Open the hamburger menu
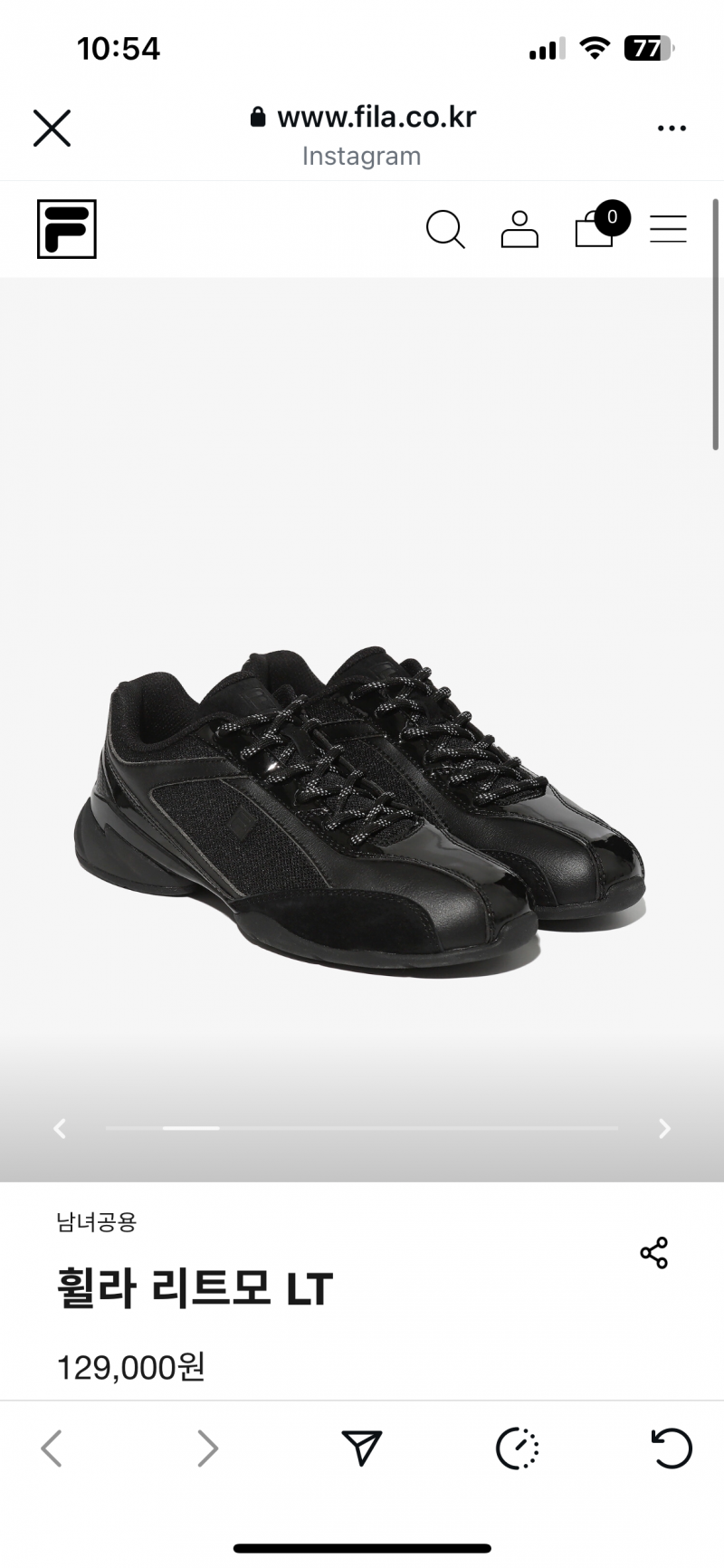The width and height of the screenshot is (724, 1568). 668,229
